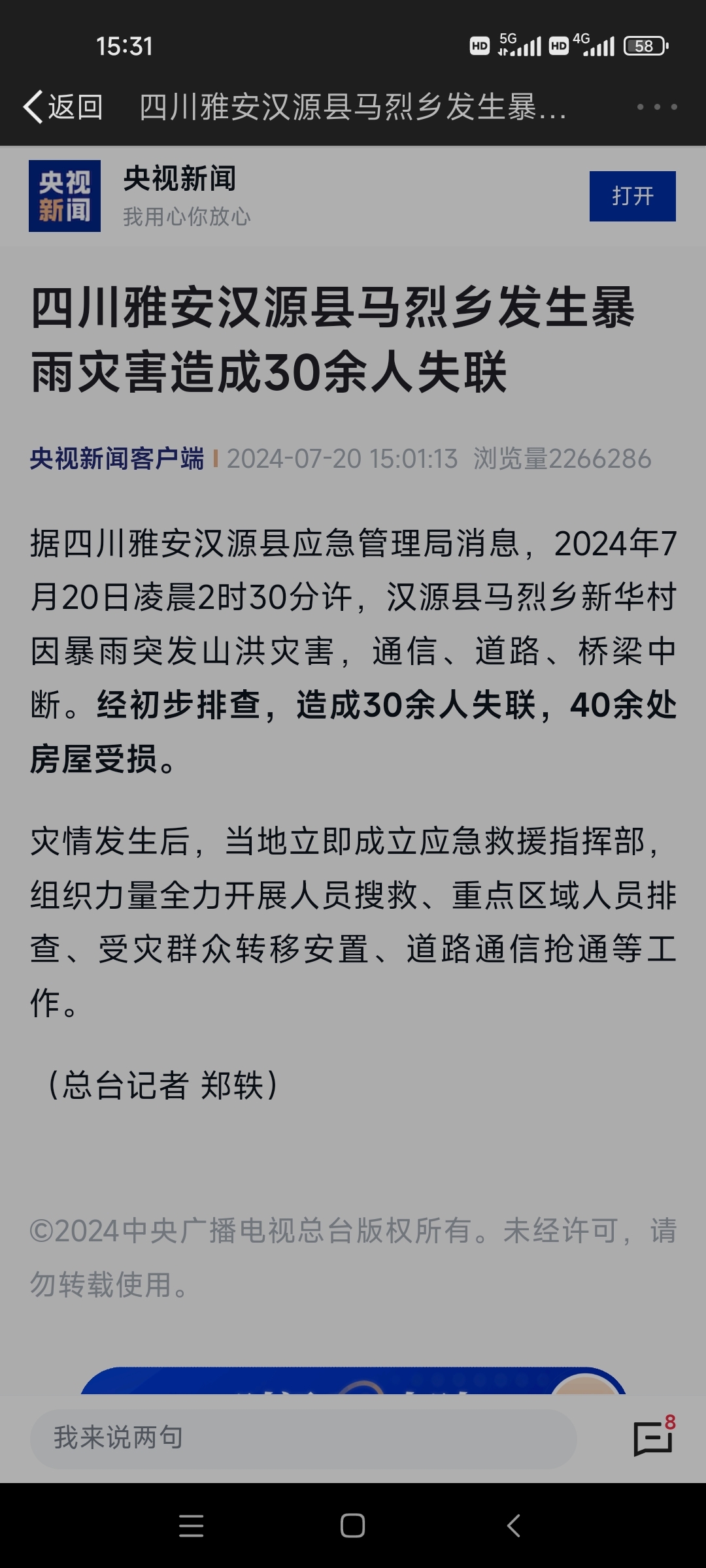Tap the 返回 back button
The height and width of the screenshot is (1568, 706).
63,106
